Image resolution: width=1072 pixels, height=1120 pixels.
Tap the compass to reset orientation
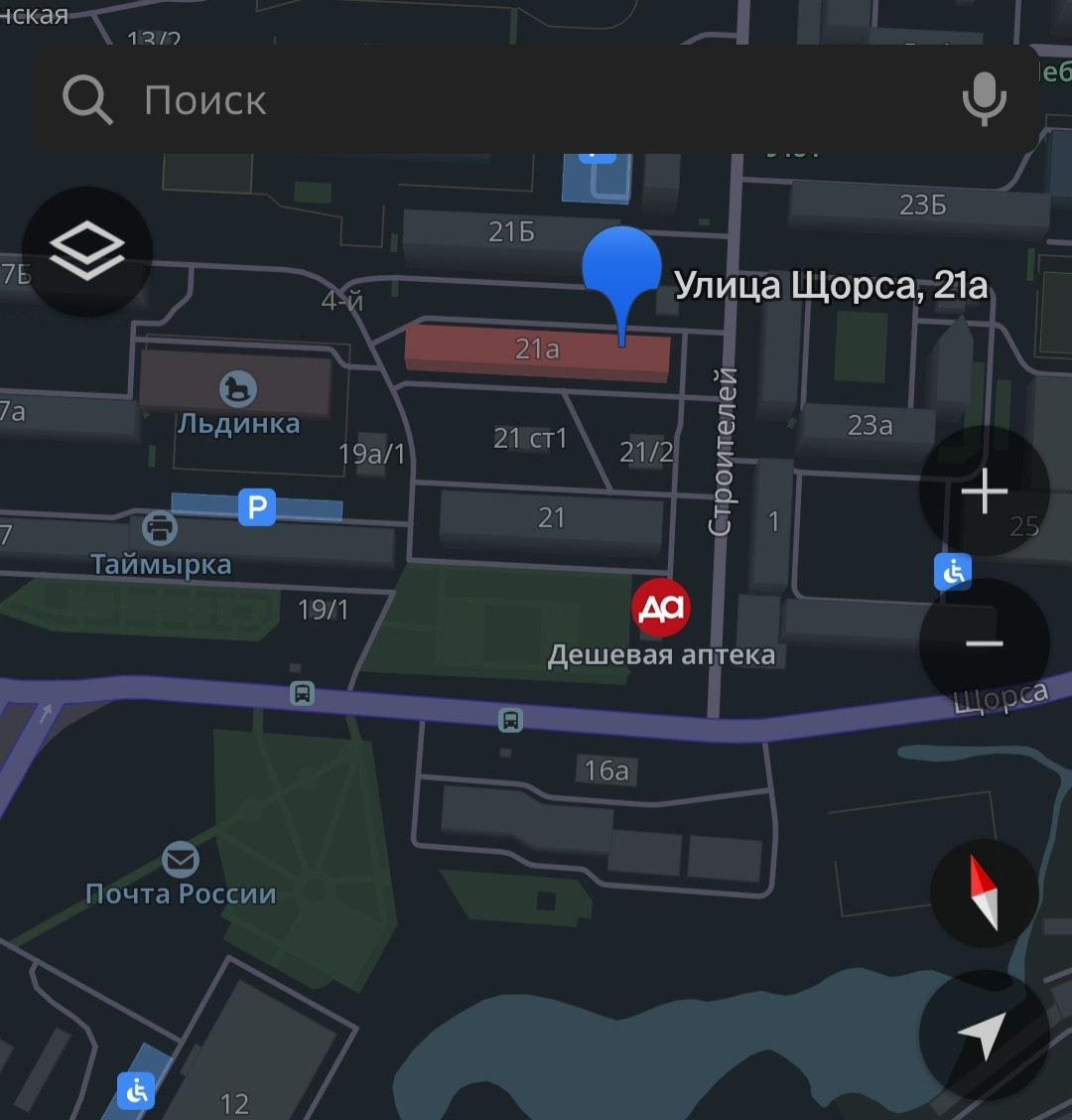click(984, 892)
